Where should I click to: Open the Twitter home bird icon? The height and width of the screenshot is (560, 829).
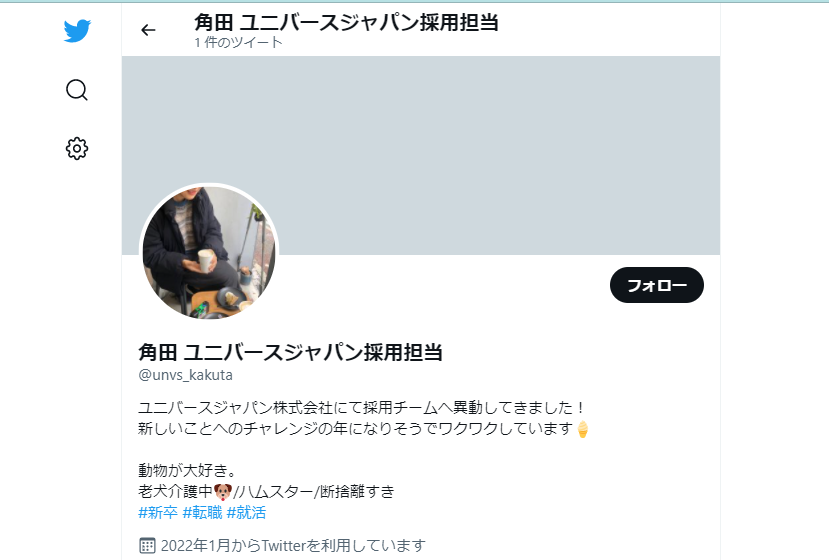[77, 31]
